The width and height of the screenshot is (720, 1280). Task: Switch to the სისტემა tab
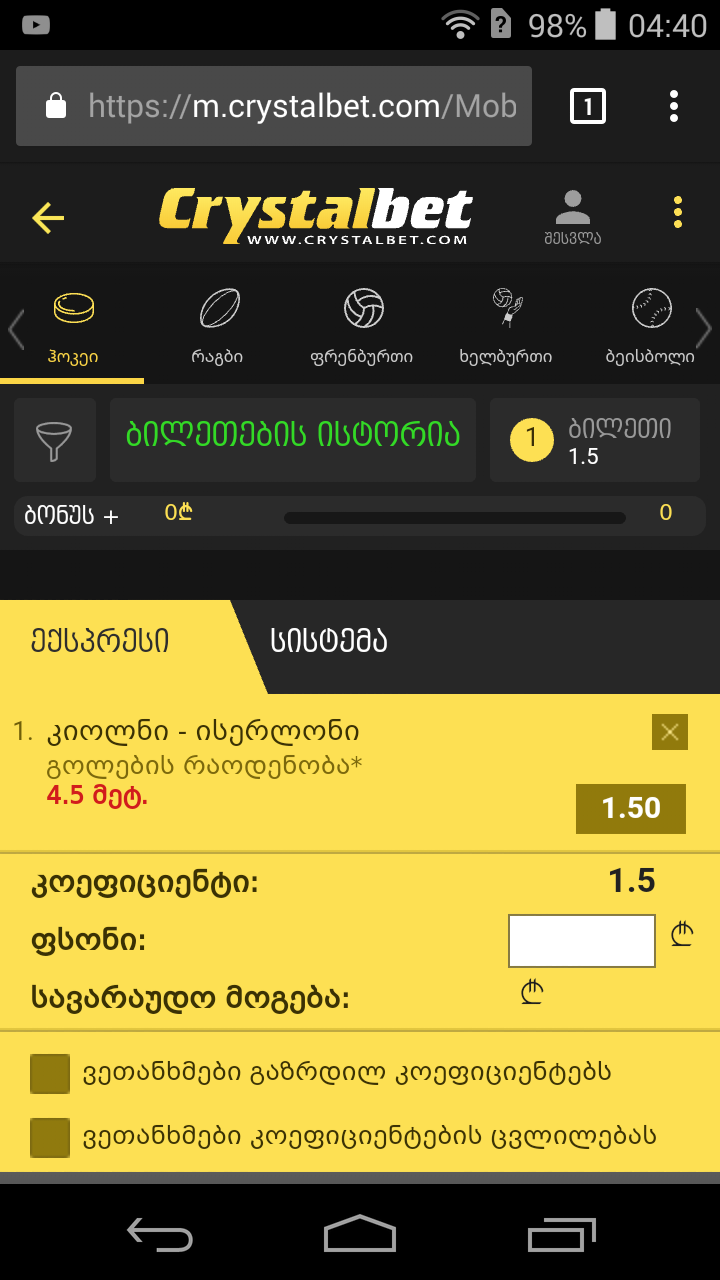[x=329, y=642]
